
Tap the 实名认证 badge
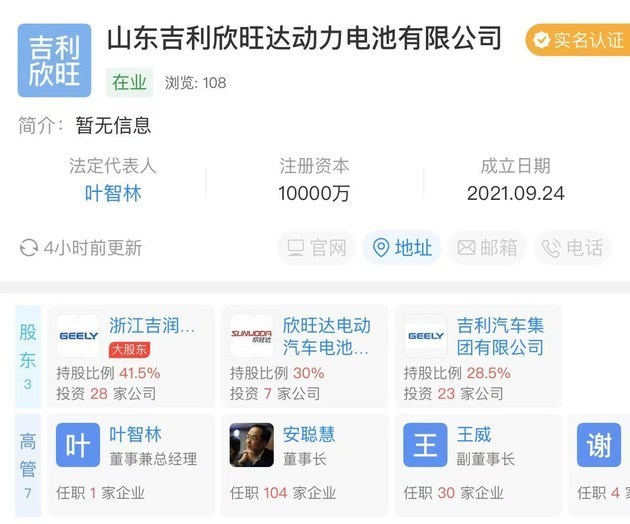pyautogui.click(x=578, y=40)
